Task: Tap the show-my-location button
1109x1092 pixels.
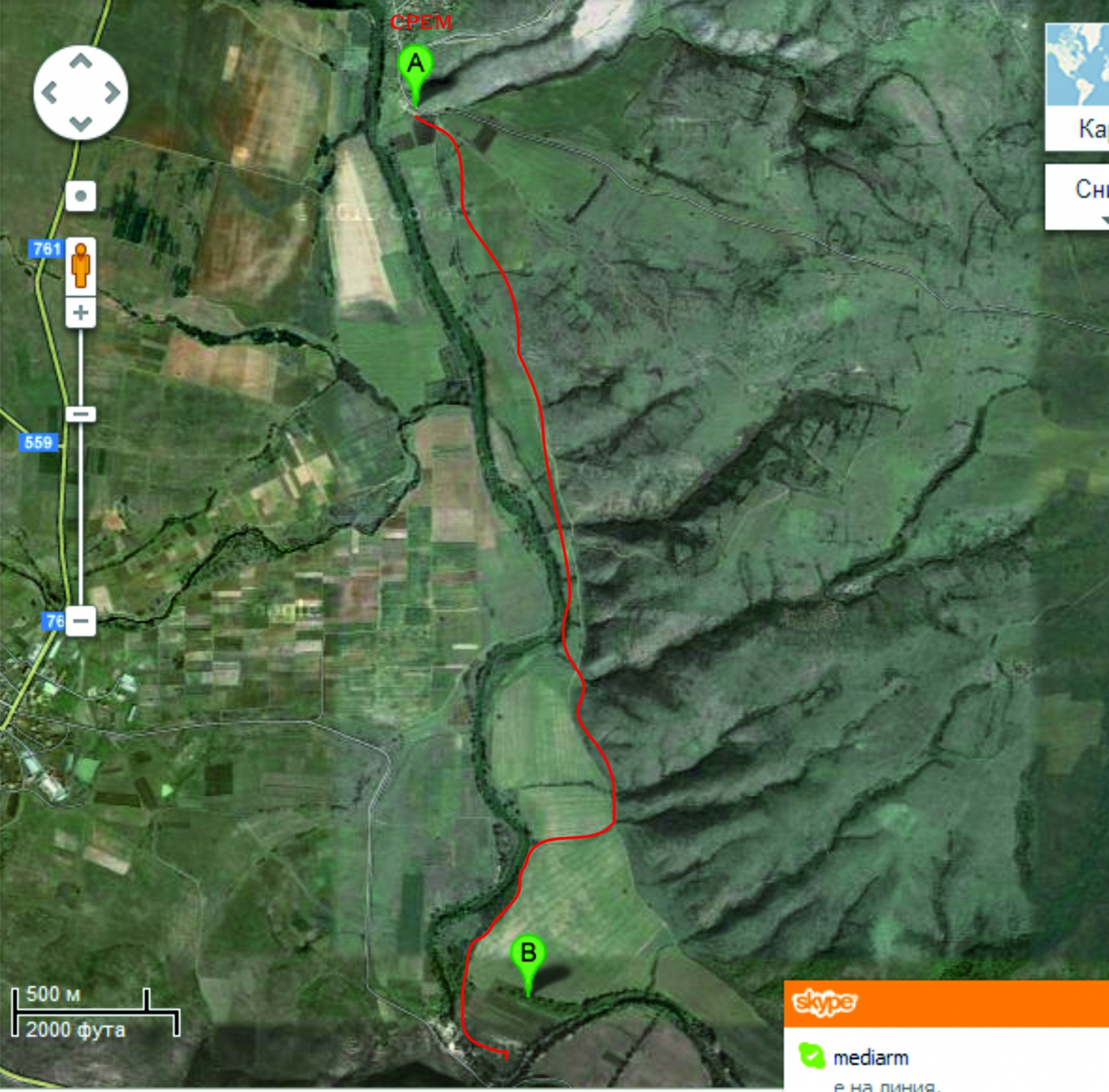Action: point(80,196)
